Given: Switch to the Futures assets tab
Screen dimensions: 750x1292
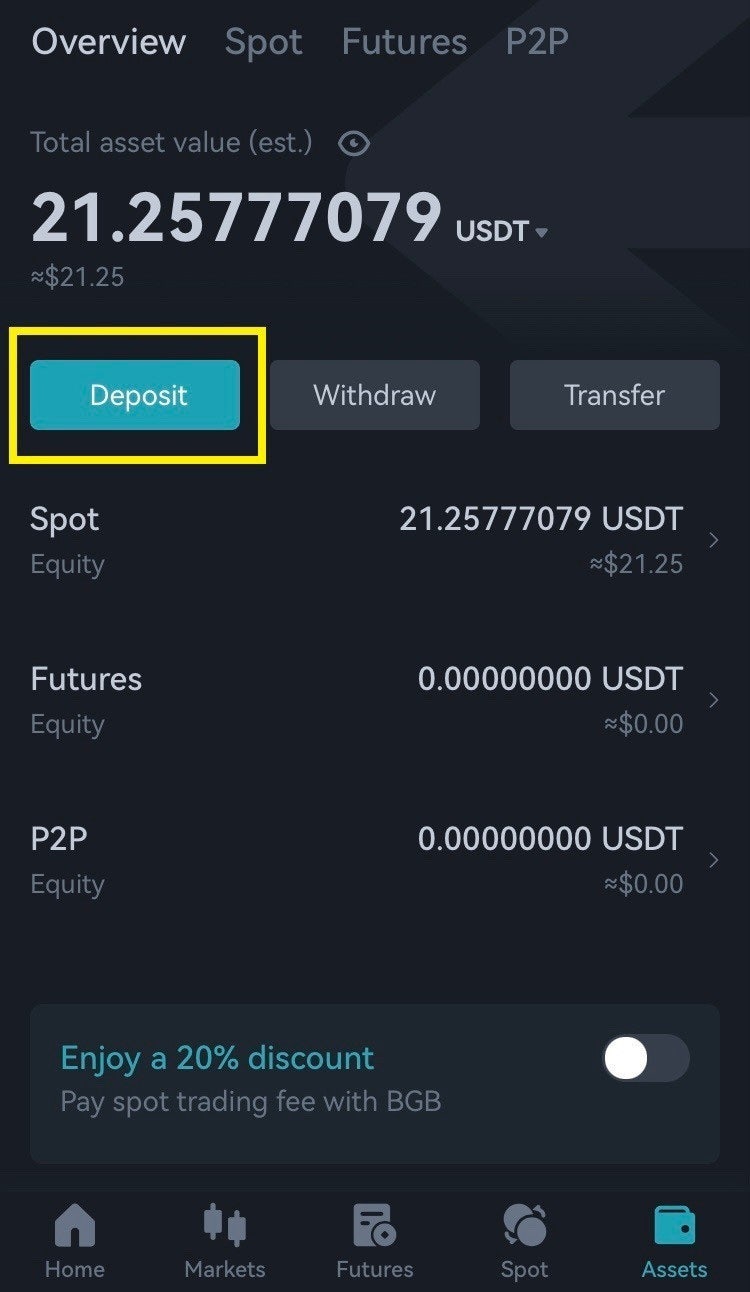Looking at the screenshot, I should coord(404,42).
